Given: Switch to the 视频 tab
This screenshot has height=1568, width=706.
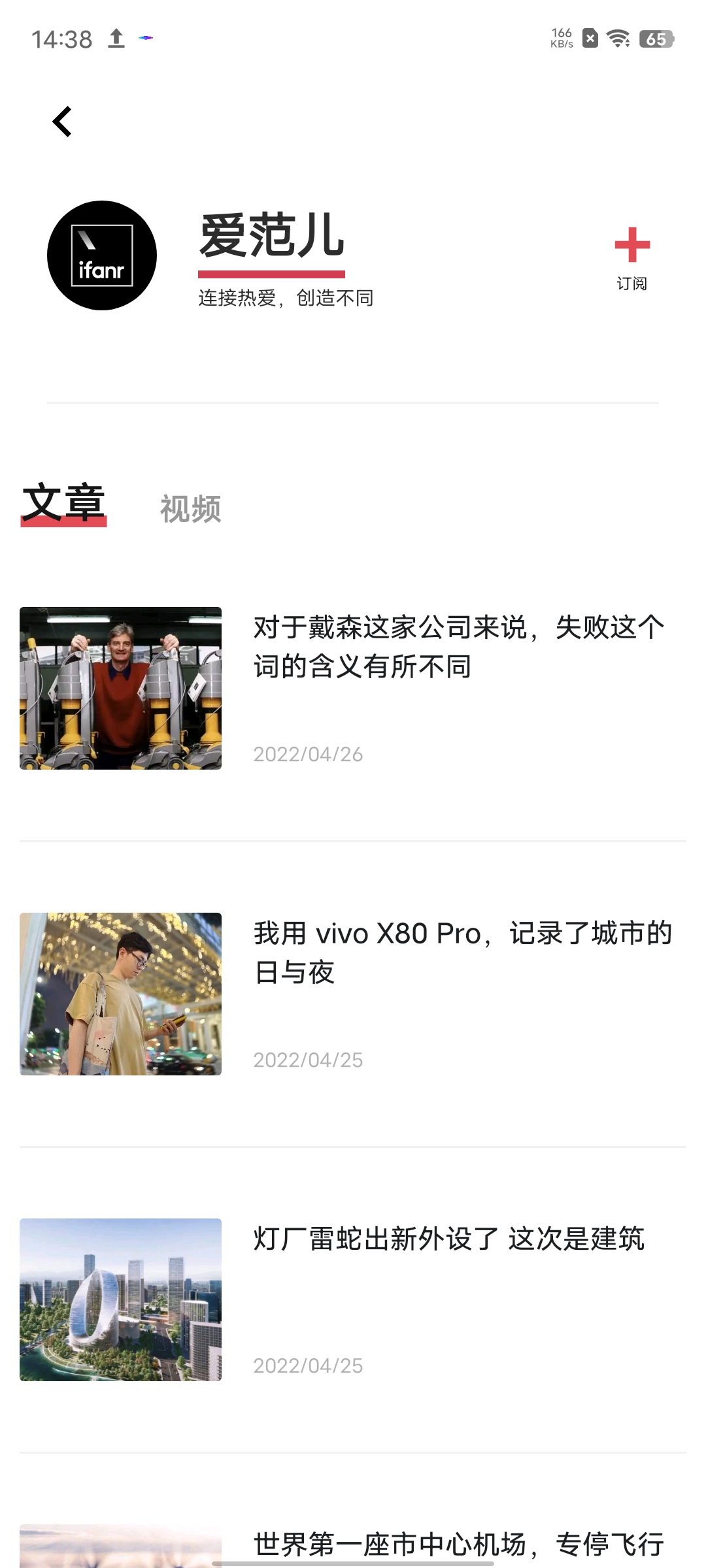Looking at the screenshot, I should (191, 508).
